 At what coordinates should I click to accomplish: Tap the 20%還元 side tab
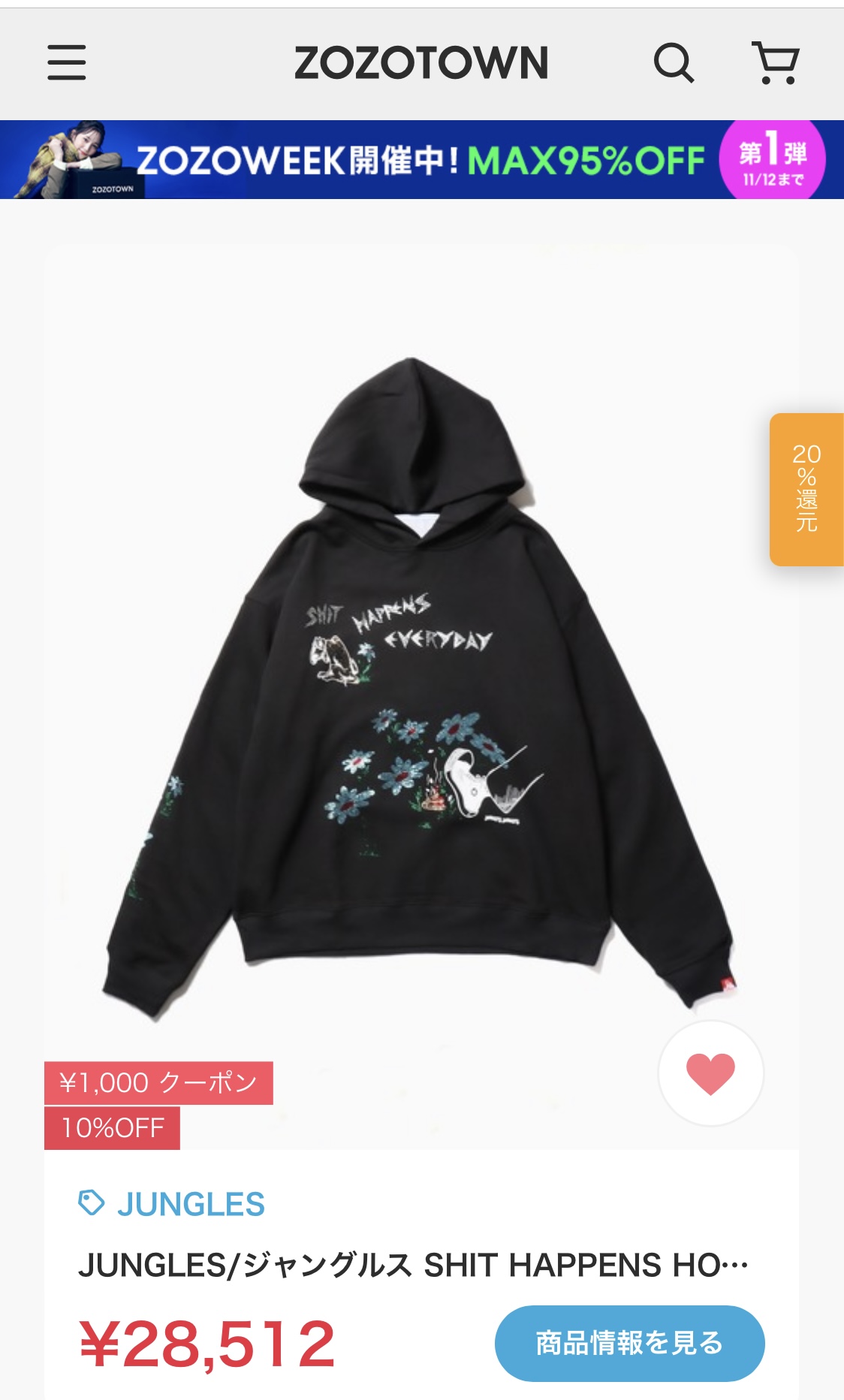[806, 489]
